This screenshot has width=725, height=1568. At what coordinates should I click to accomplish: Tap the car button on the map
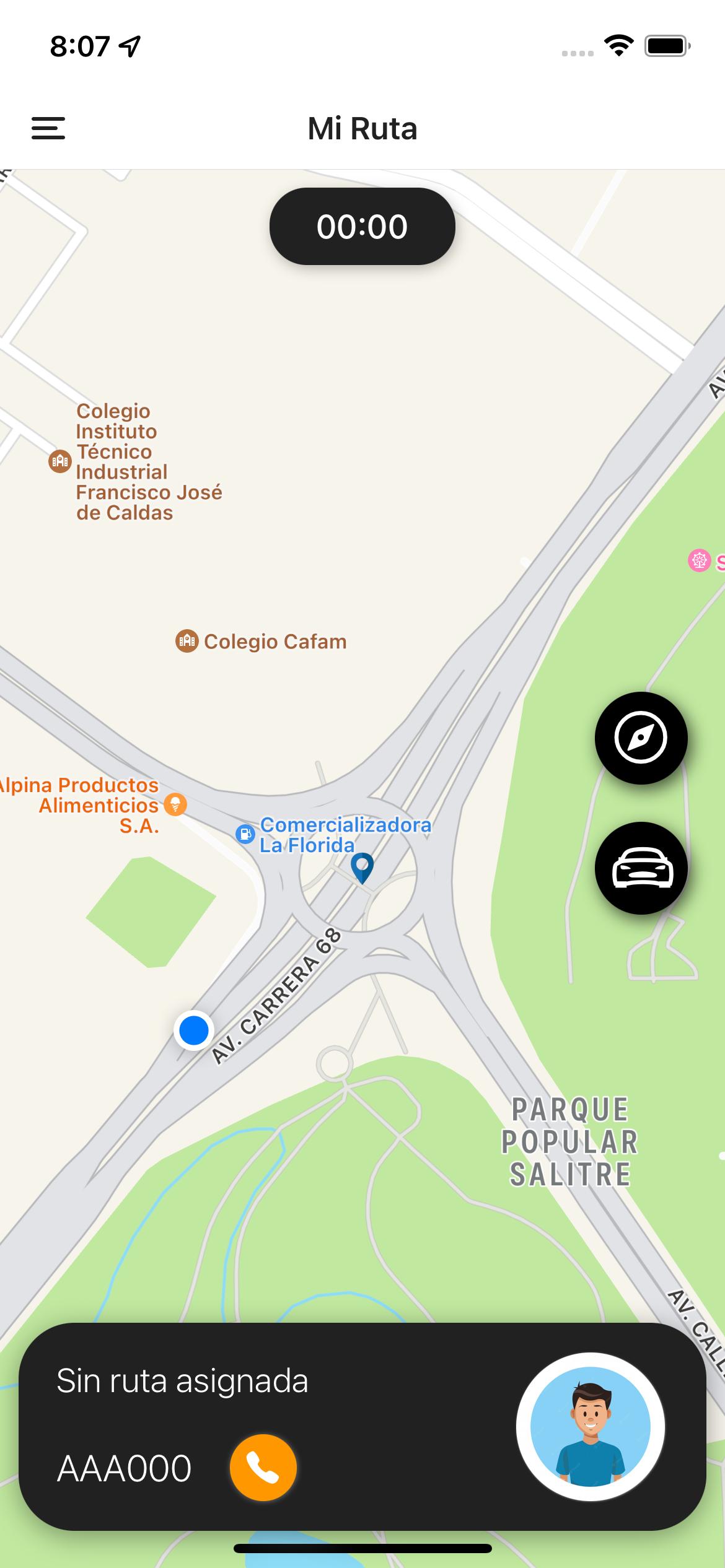pos(641,868)
